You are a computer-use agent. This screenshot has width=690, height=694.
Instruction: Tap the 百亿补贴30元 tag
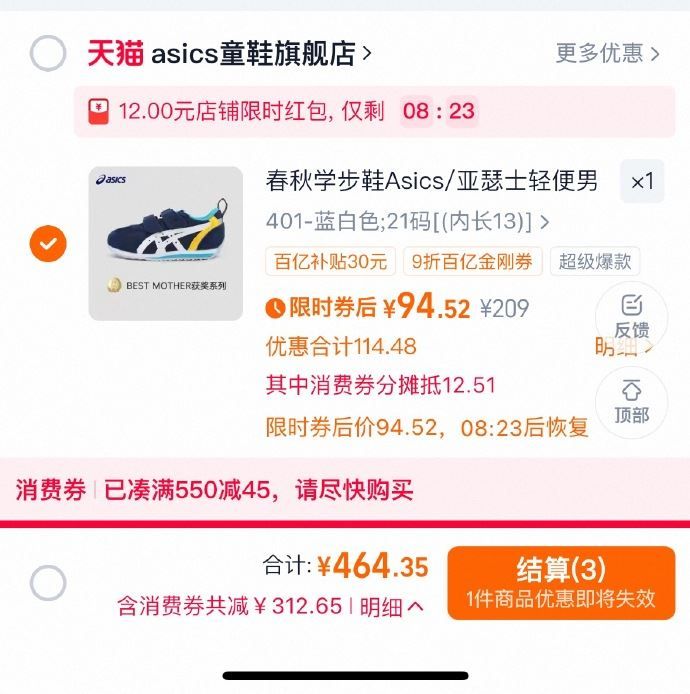click(331, 262)
